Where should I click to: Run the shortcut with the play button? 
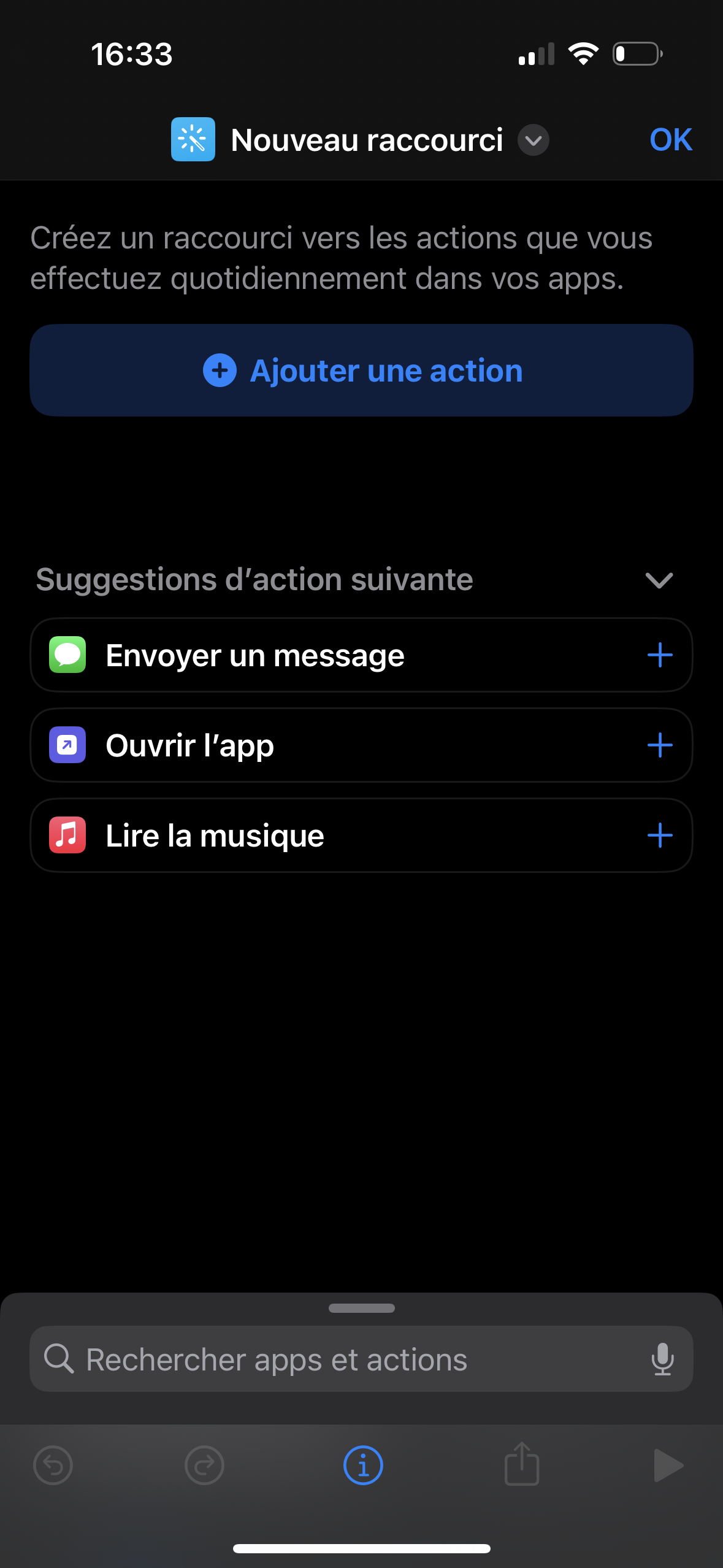(668, 1466)
